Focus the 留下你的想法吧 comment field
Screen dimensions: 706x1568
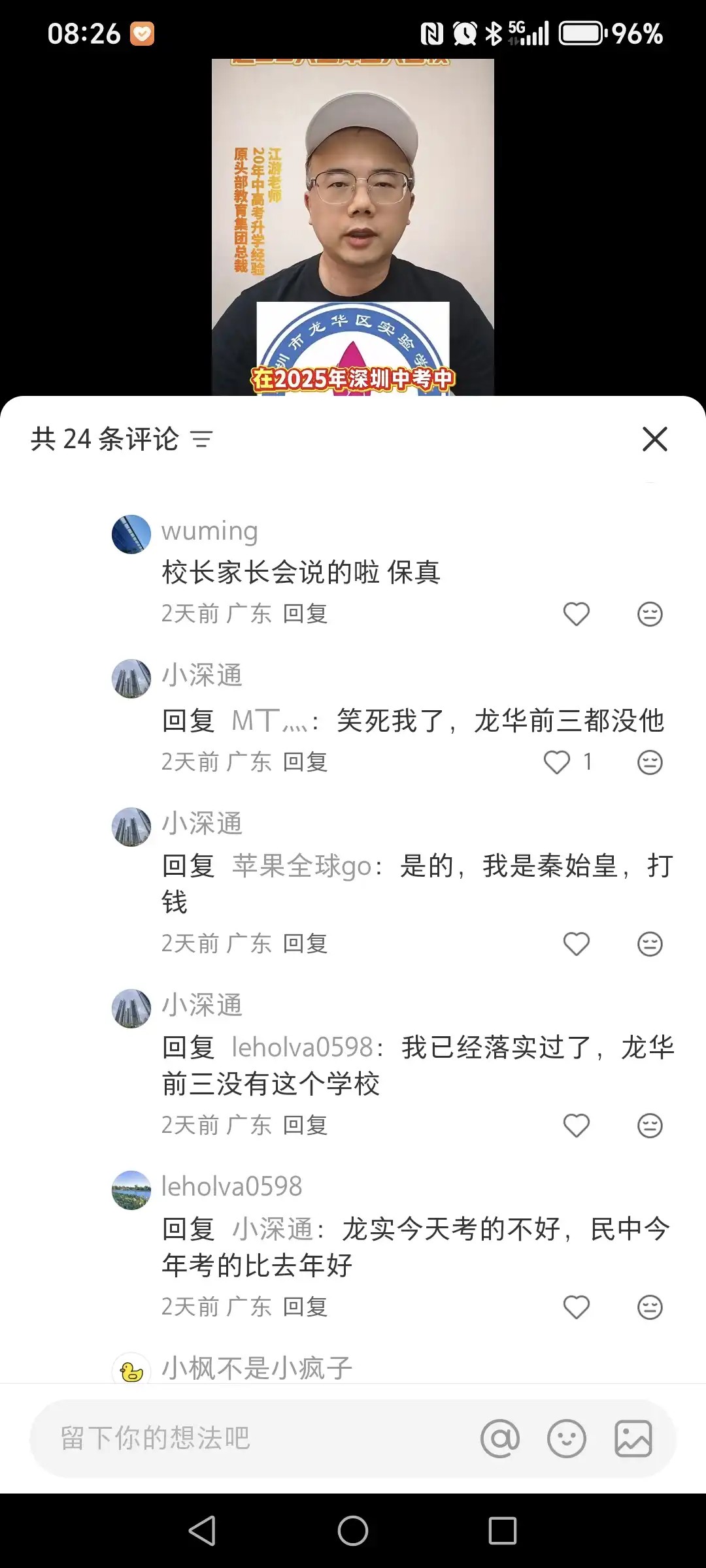(x=248, y=1439)
